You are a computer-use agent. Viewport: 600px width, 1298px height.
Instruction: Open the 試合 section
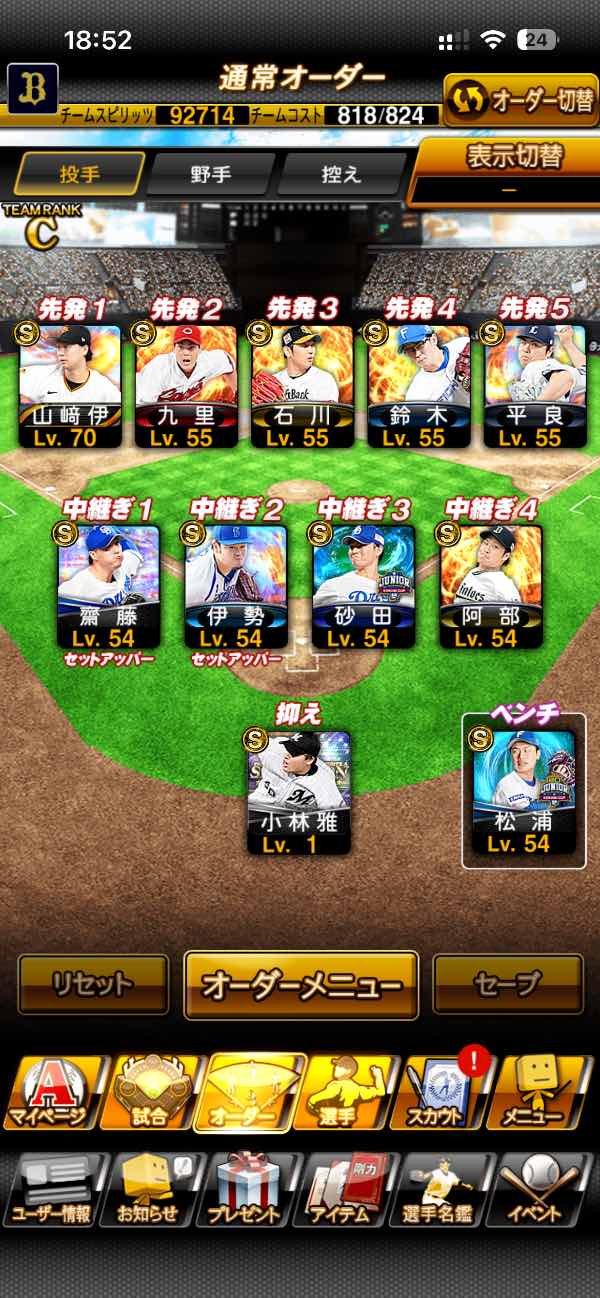[150, 1094]
